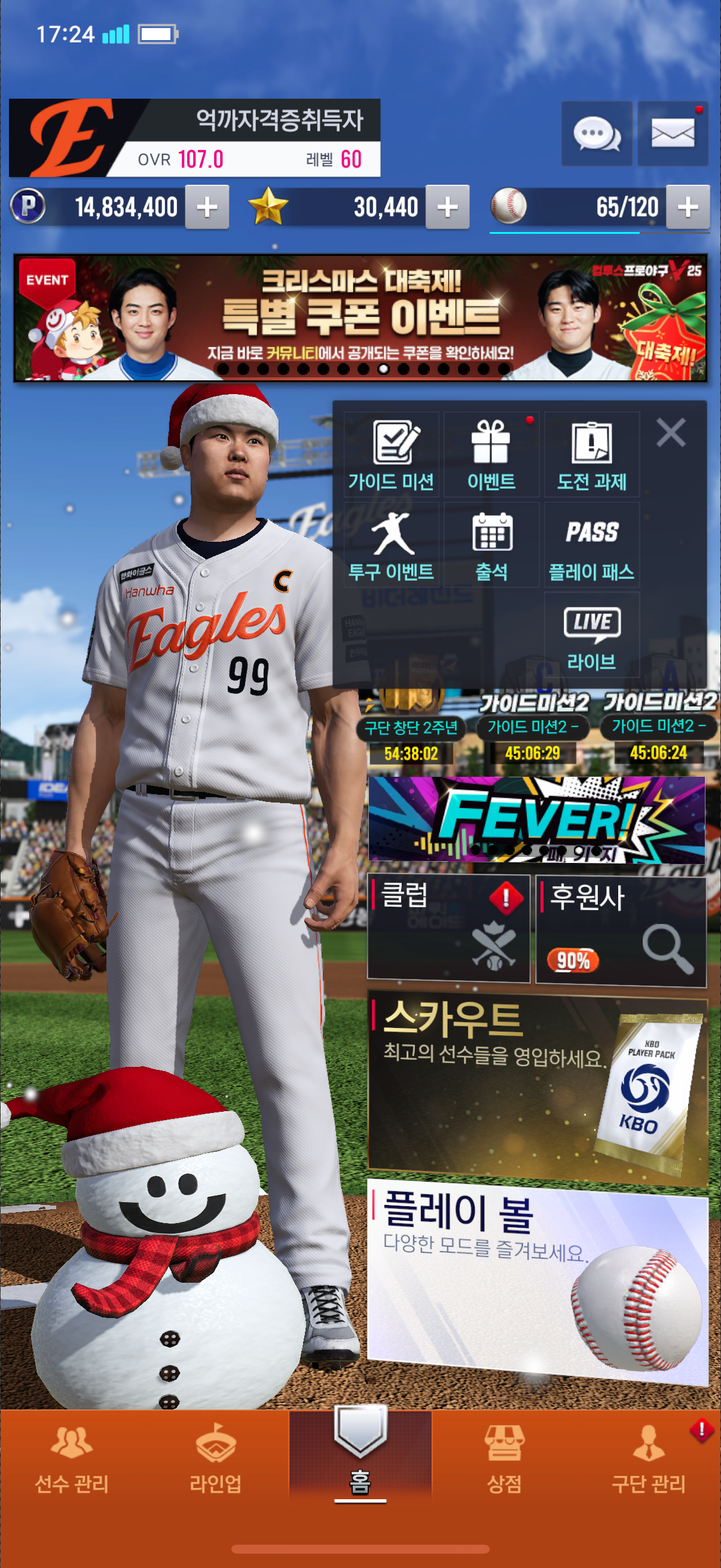This screenshot has width=721, height=1568.
Task: Open the mailbox envelope icon
Action: coord(673,133)
